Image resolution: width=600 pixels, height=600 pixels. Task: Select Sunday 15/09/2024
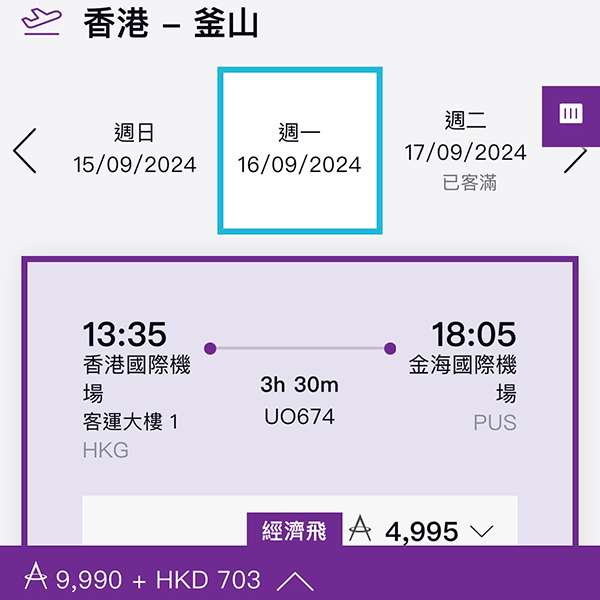pos(135,149)
